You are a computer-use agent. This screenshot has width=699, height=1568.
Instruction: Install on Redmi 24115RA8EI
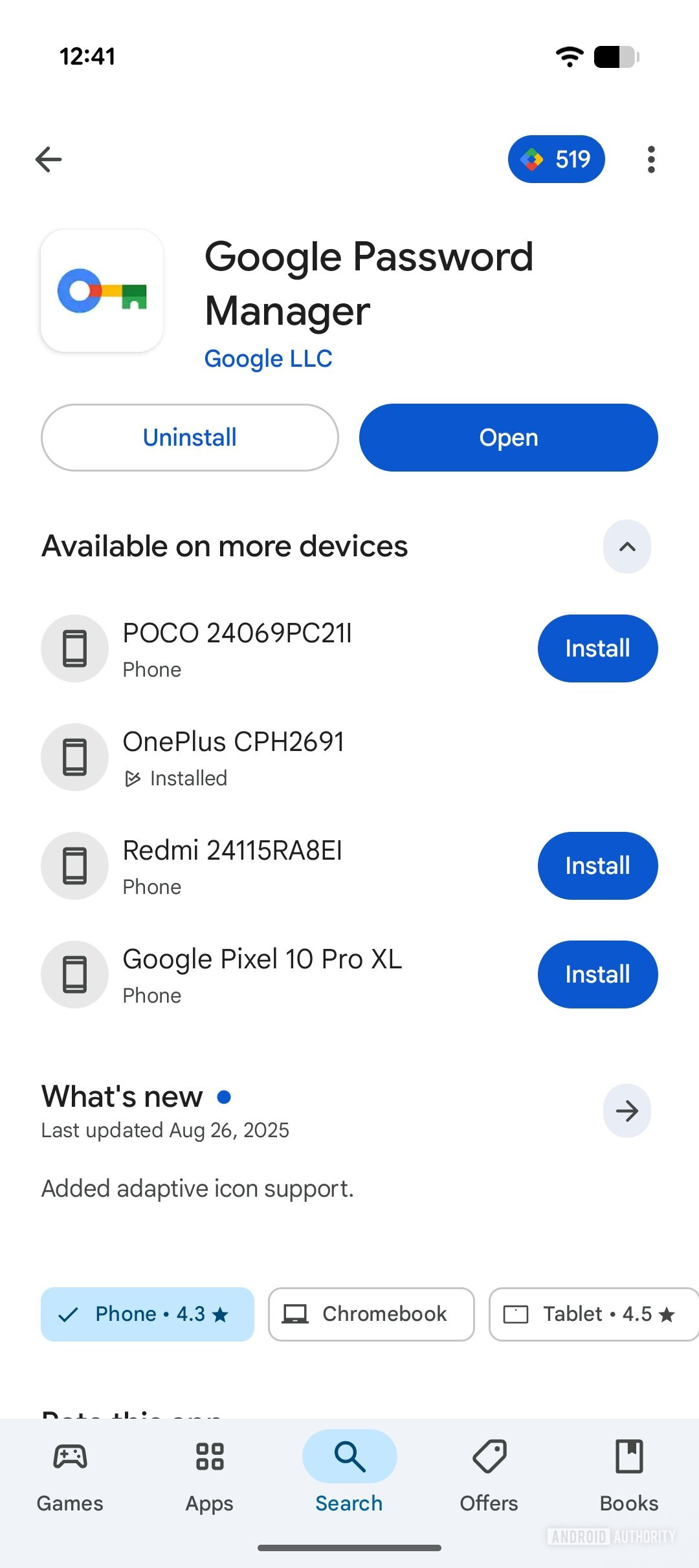(597, 866)
